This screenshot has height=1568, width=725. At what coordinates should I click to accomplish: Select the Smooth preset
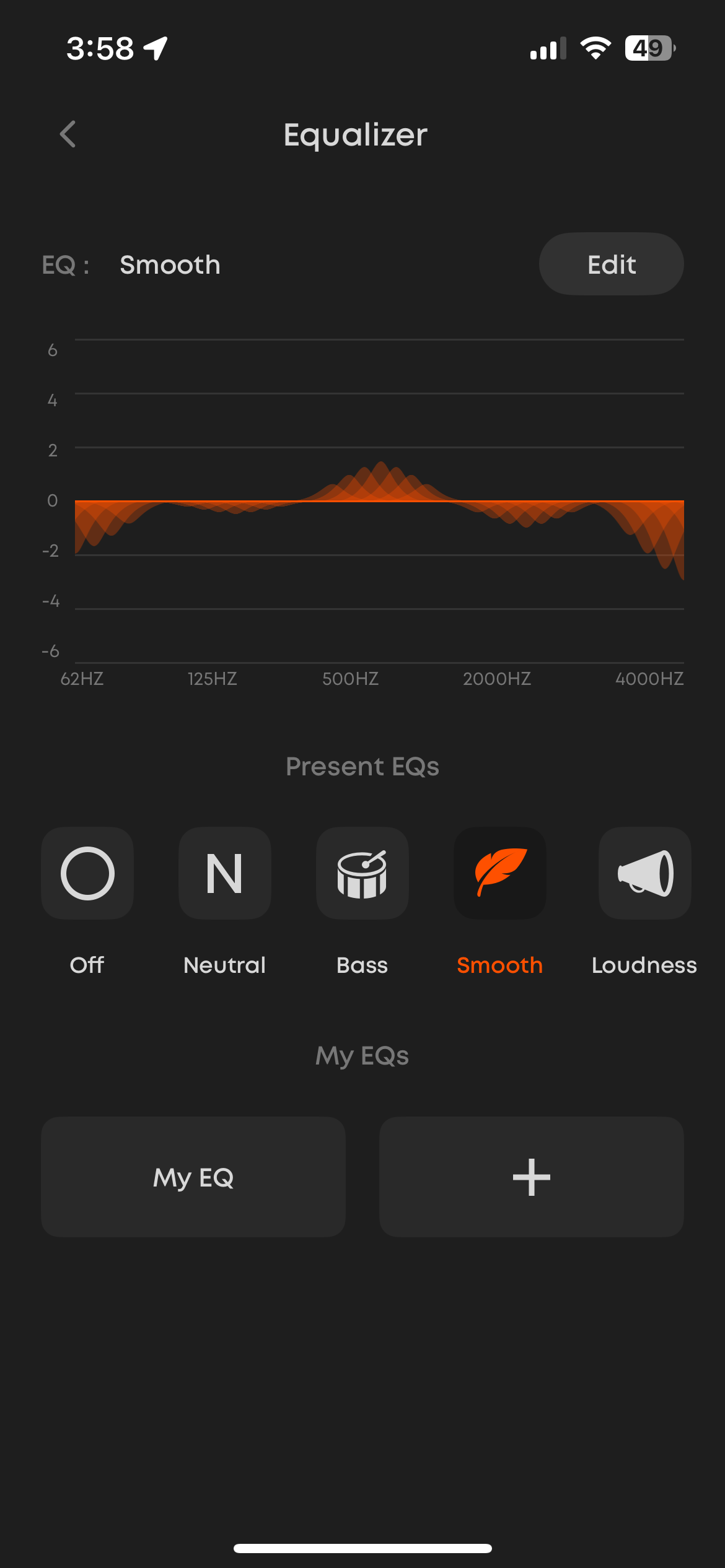point(499,873)
